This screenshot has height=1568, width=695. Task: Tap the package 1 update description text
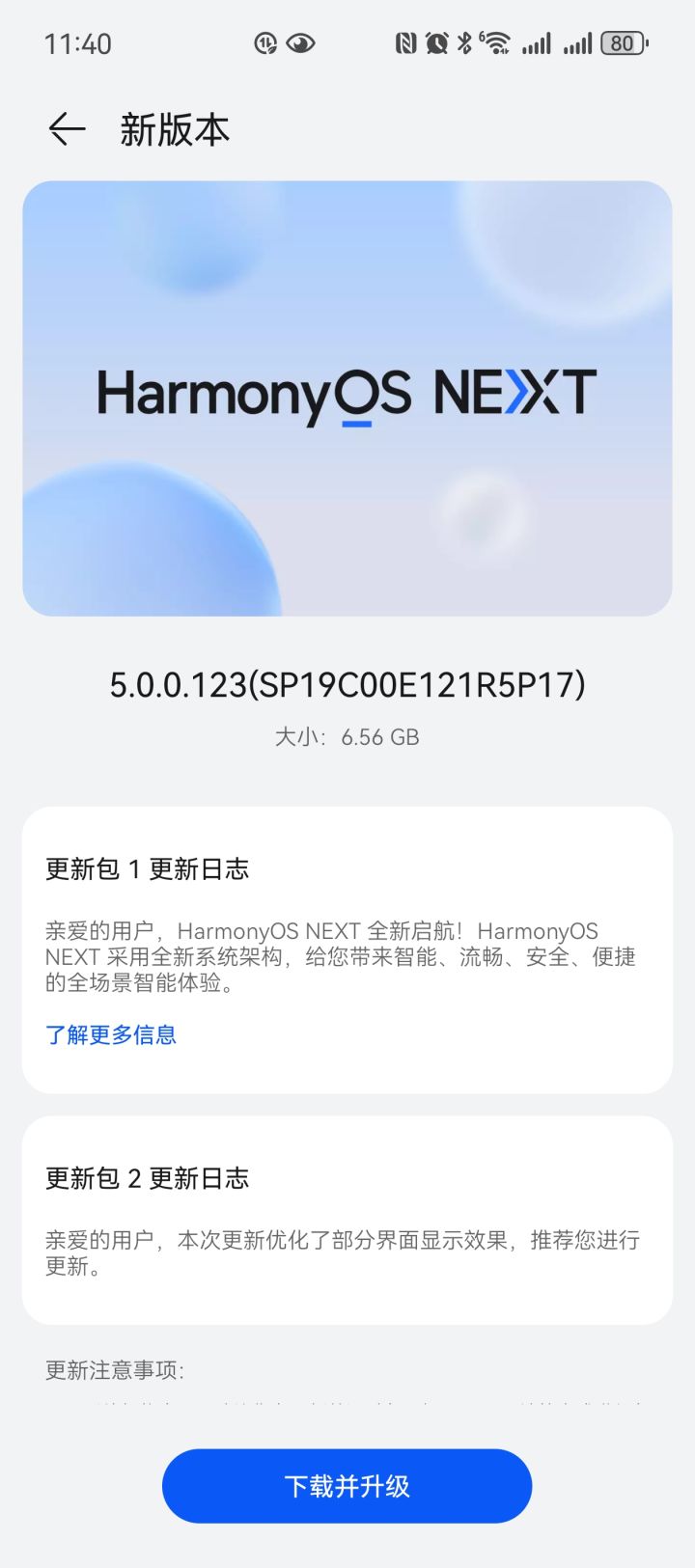click(x=347, y=959)
